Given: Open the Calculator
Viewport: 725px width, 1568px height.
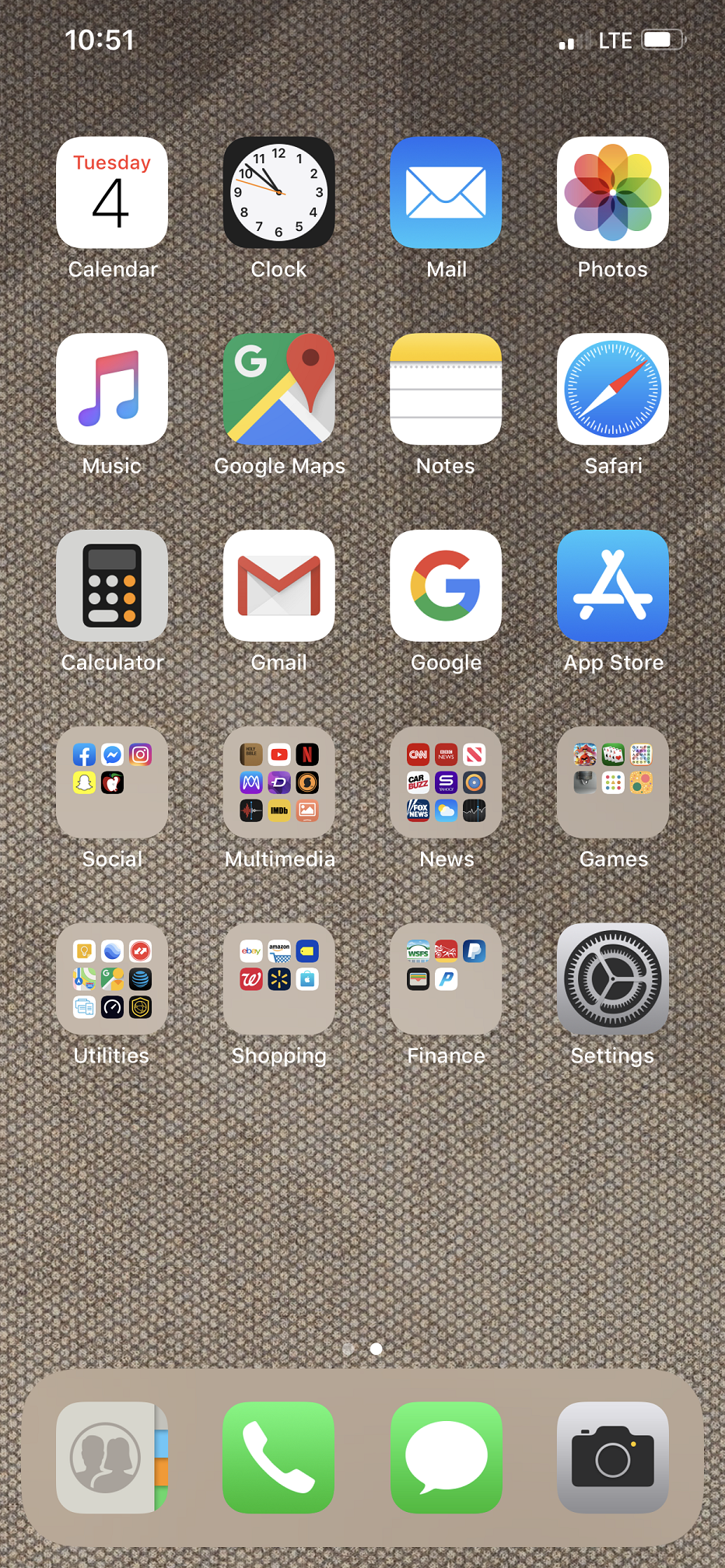Looking at the screenshot, I should (x=112, y=586).
